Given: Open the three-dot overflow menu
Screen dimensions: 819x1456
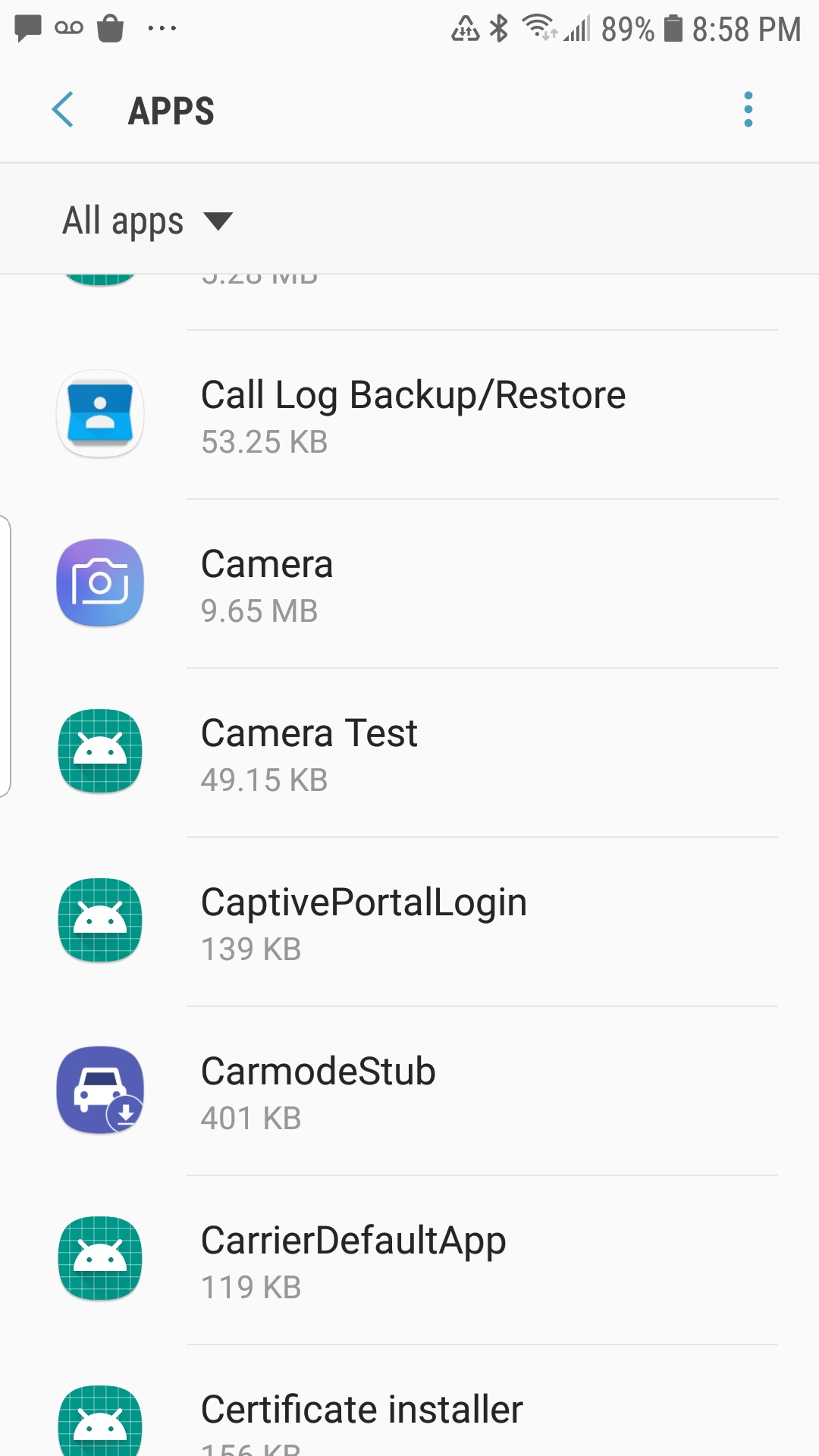Looking at the screenshot, I should [748, 111].
